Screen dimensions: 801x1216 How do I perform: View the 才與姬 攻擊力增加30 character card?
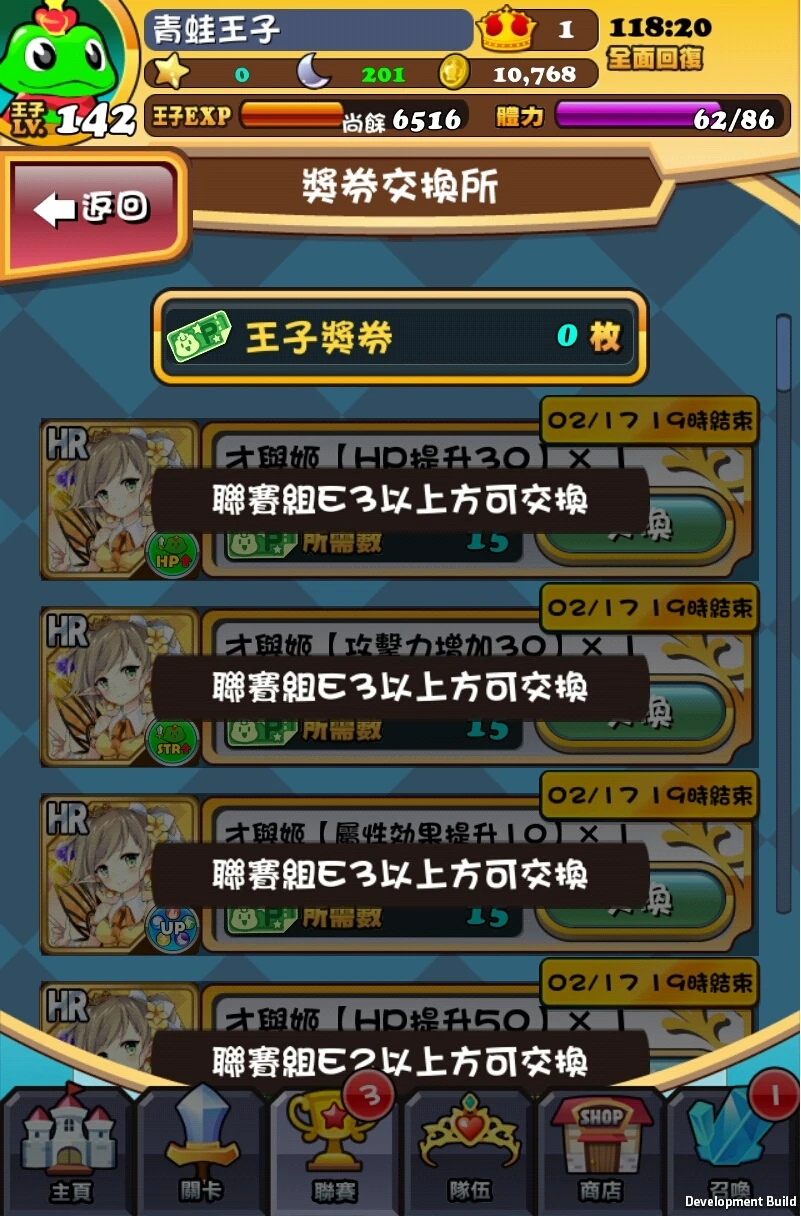pos(120,686)
